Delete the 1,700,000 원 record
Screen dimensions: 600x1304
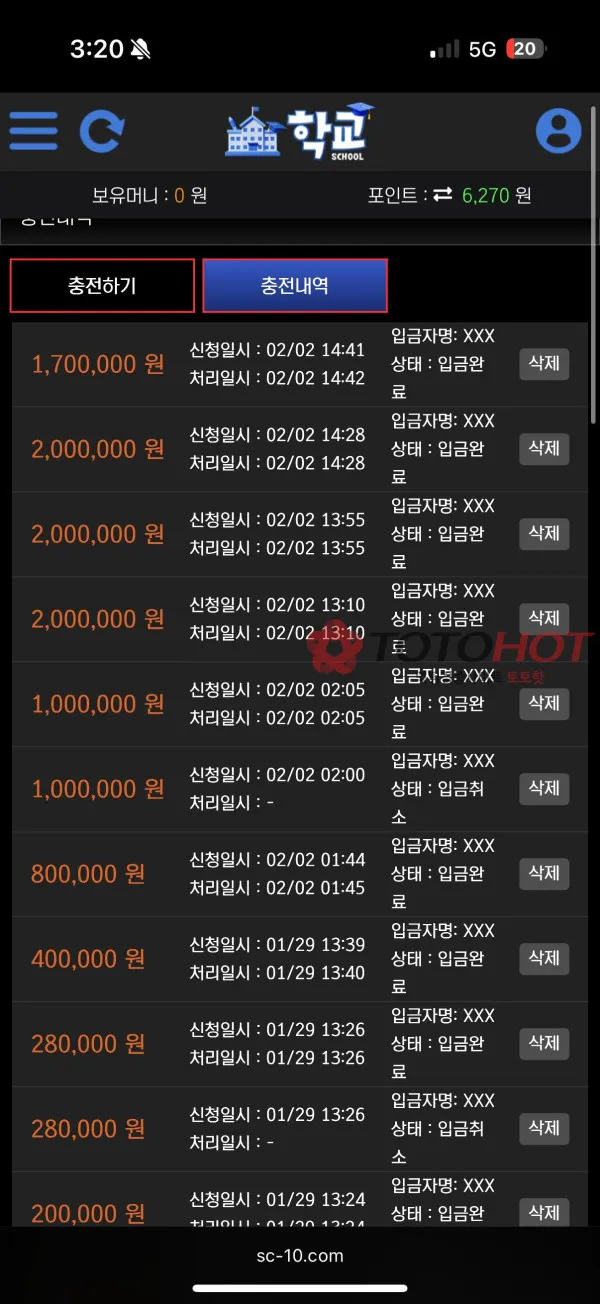point(544,364)
